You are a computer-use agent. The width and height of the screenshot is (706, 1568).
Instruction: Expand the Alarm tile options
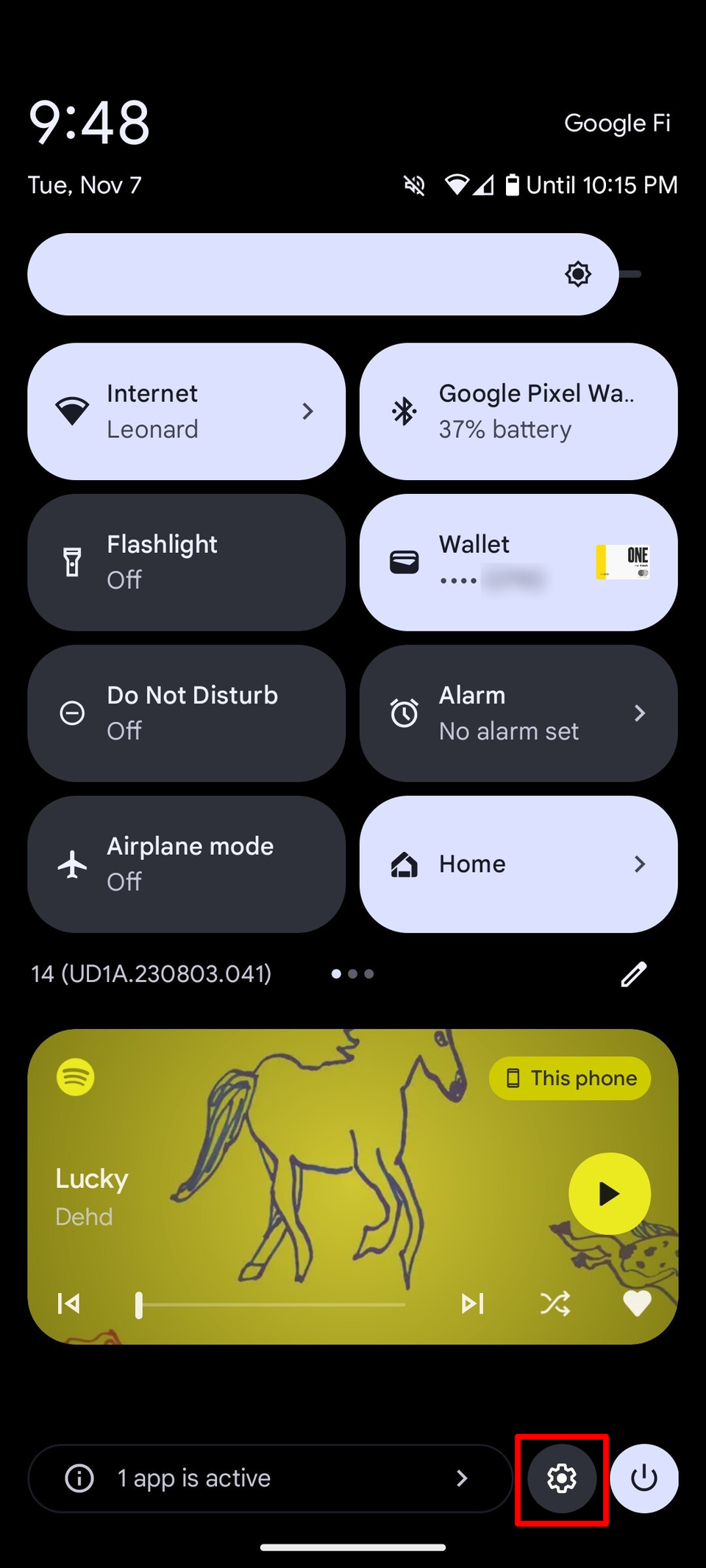(x=640, y=712)
